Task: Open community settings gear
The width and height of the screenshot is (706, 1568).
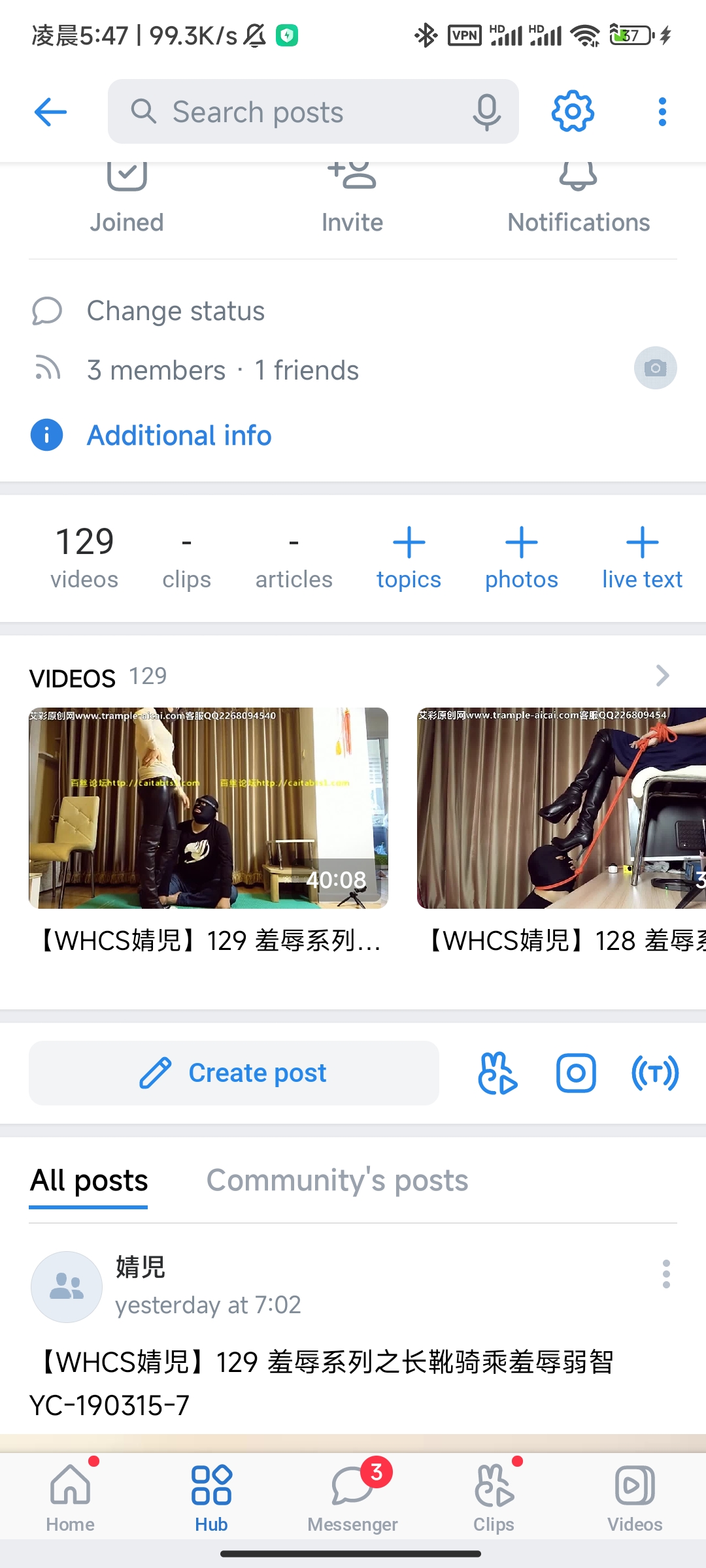Action: tap(573, 112)
